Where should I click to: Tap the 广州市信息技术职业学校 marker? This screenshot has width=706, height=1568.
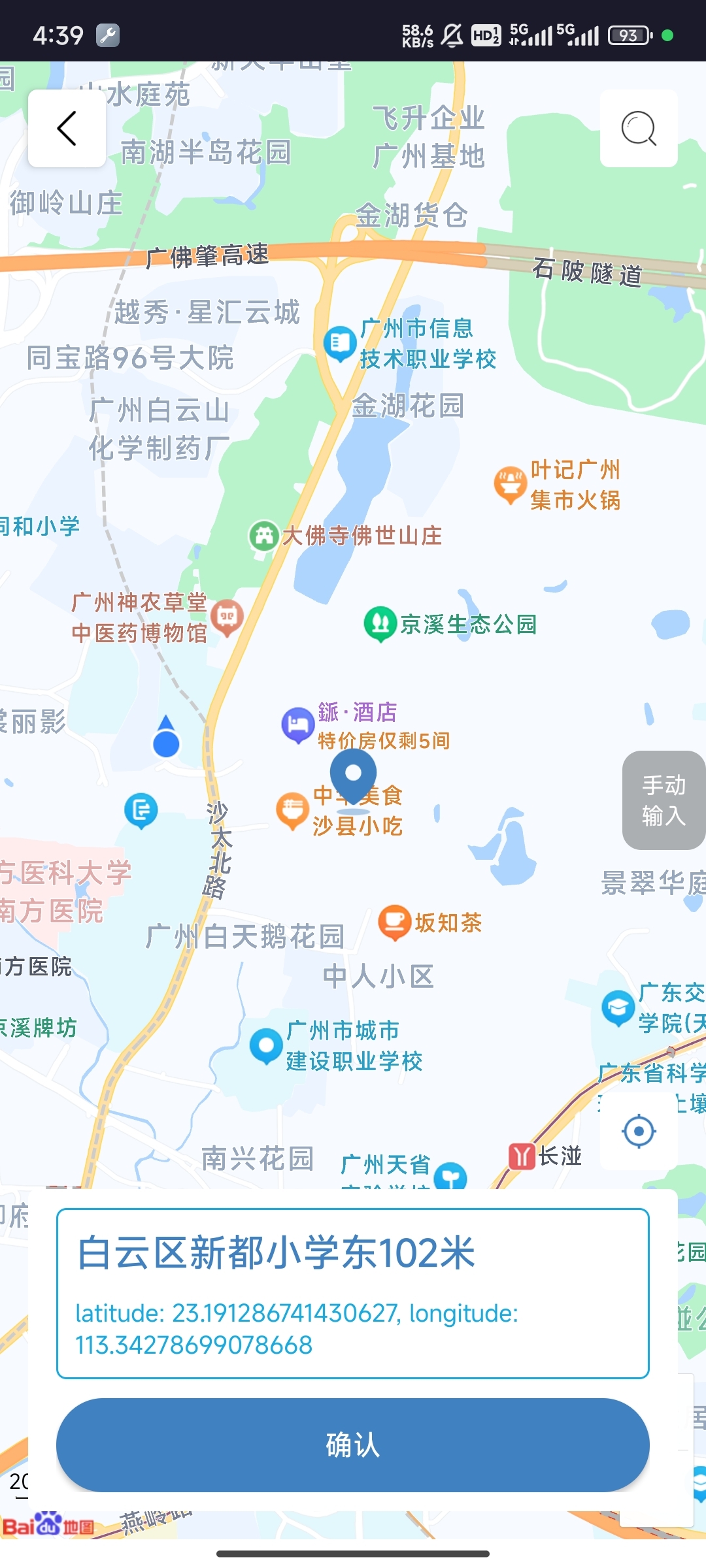[x=340, y=343]
